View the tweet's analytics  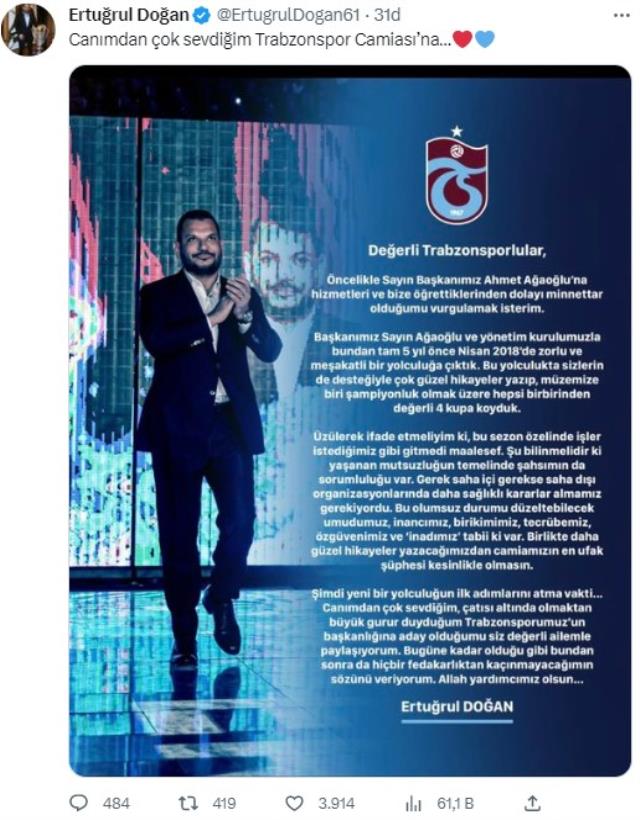tap(412, 802)
